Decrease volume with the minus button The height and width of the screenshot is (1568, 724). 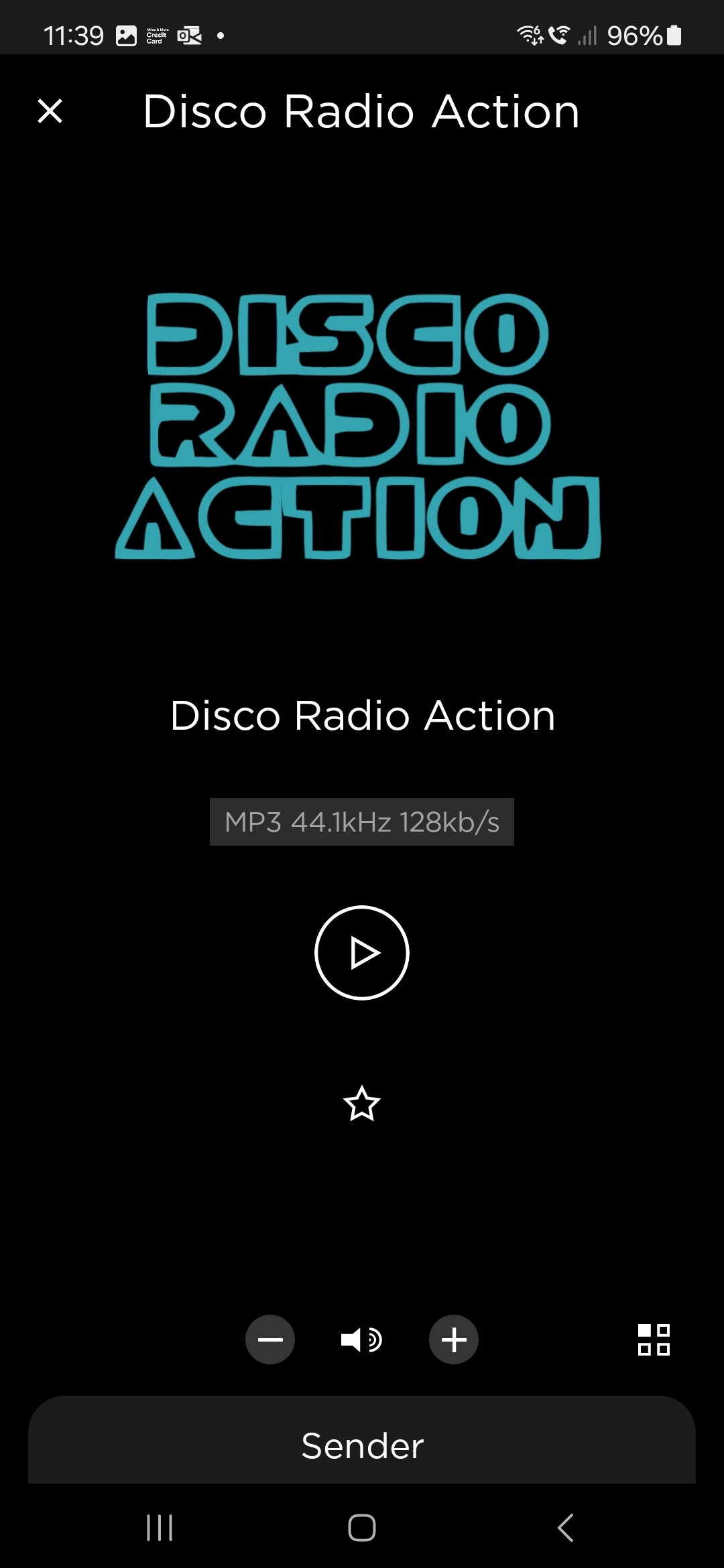270,1340
